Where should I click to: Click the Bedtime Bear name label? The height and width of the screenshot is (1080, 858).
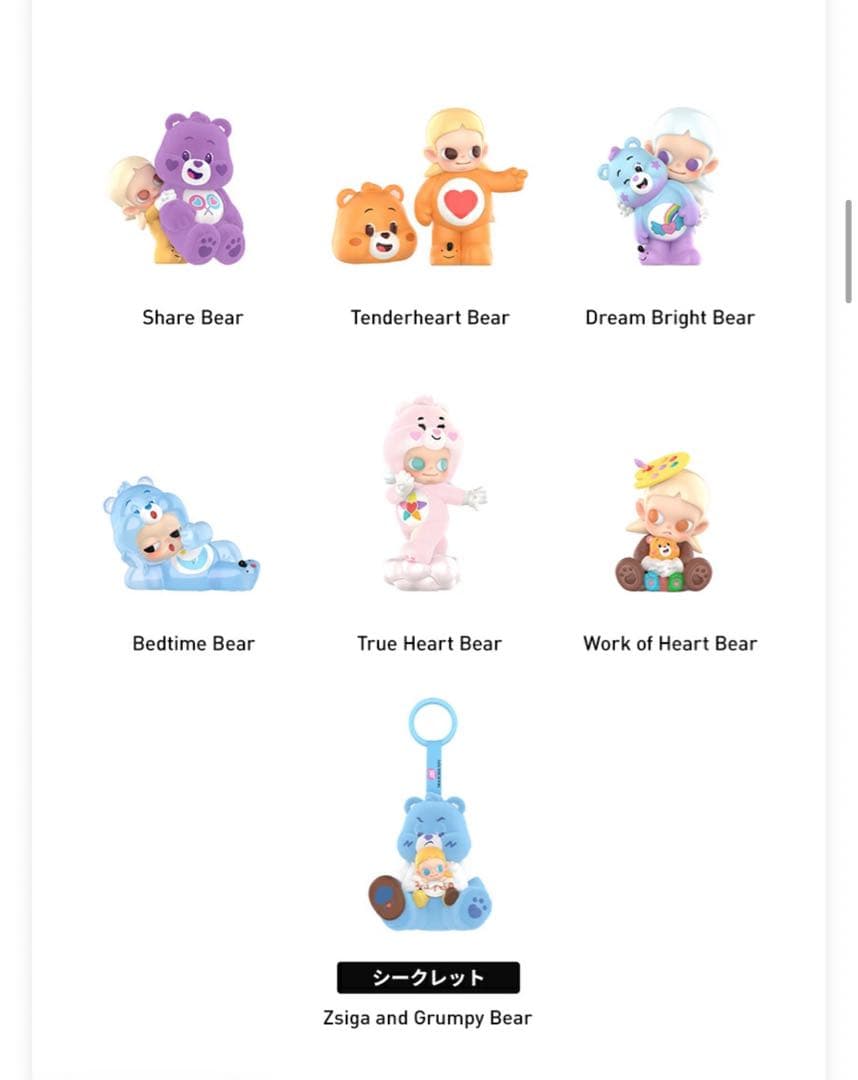(x=193, y=643)
